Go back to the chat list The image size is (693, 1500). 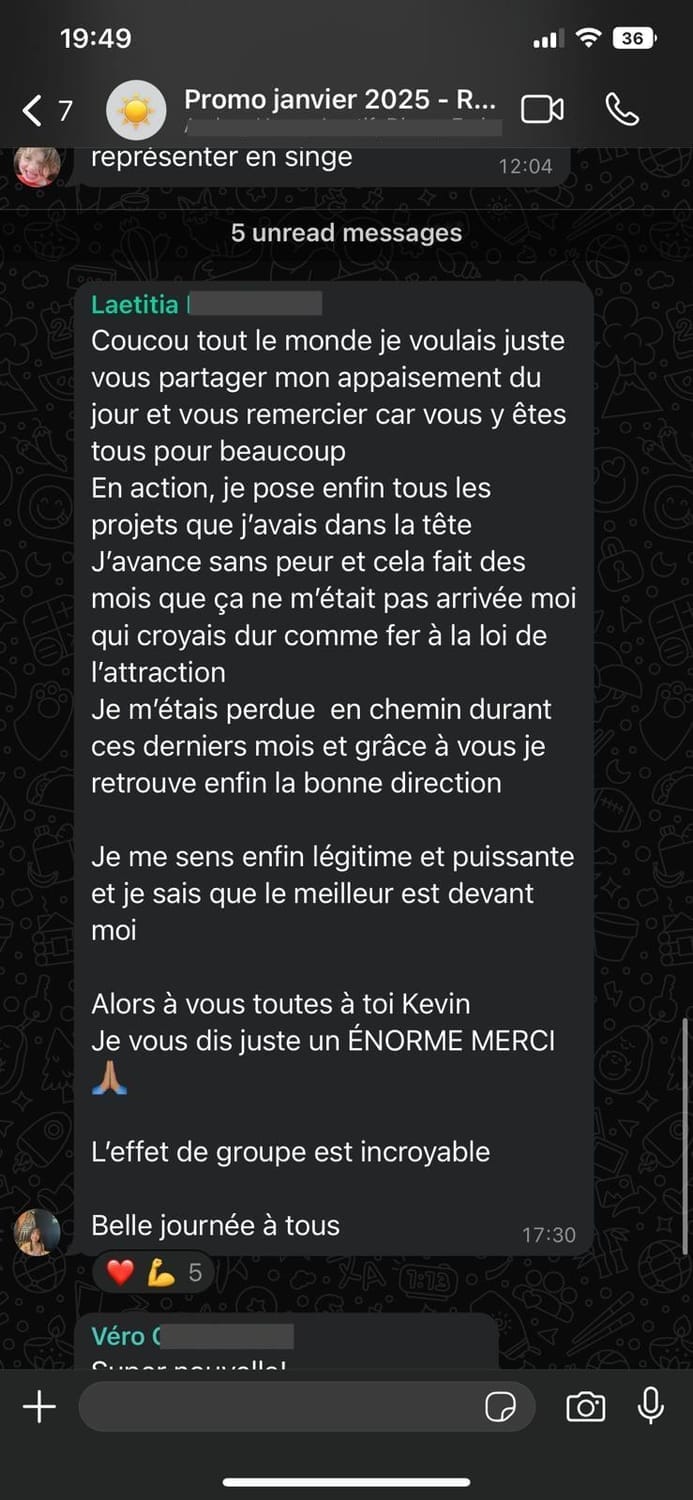(33, 110)
